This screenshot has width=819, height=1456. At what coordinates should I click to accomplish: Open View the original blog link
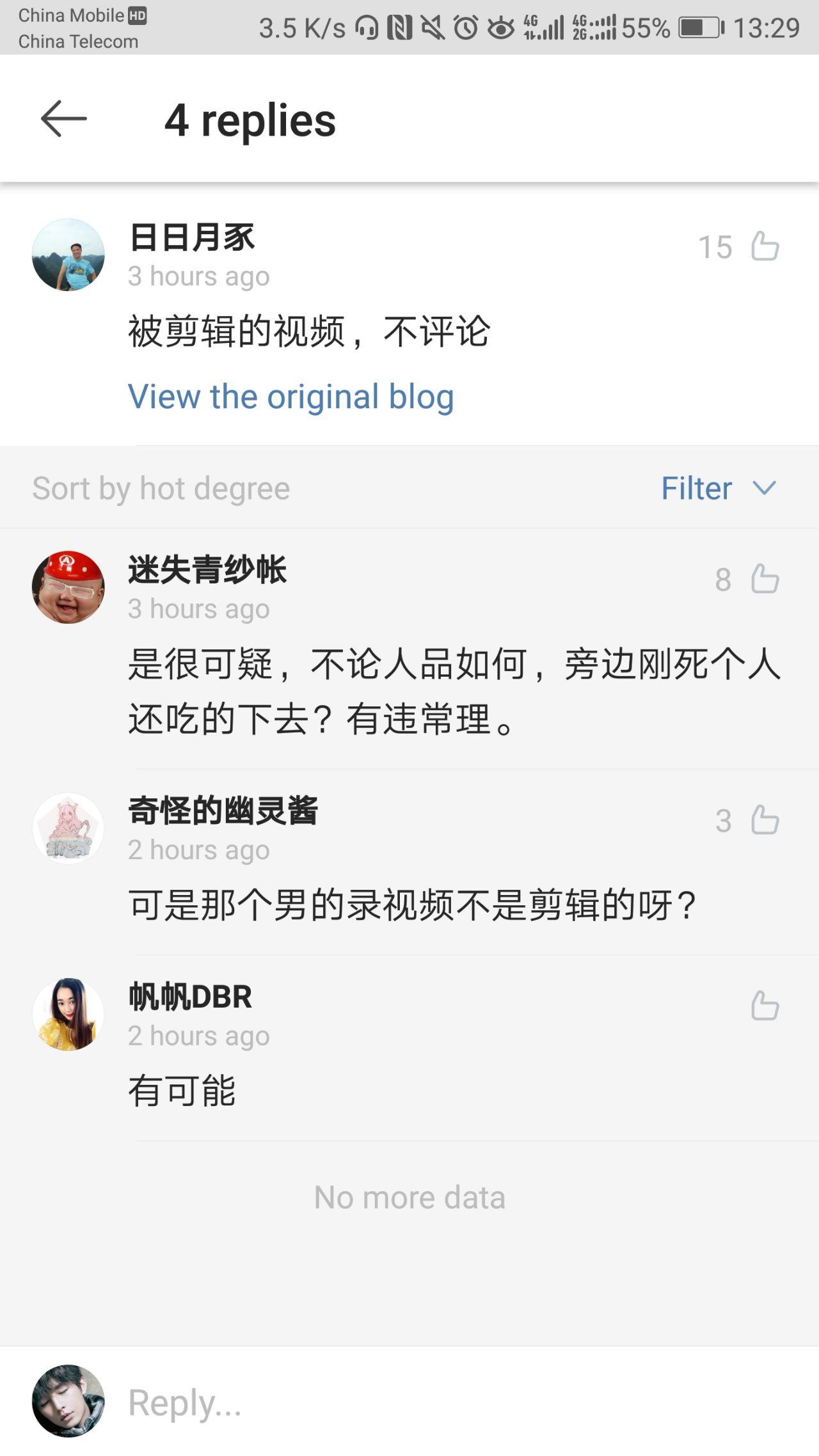291,397
